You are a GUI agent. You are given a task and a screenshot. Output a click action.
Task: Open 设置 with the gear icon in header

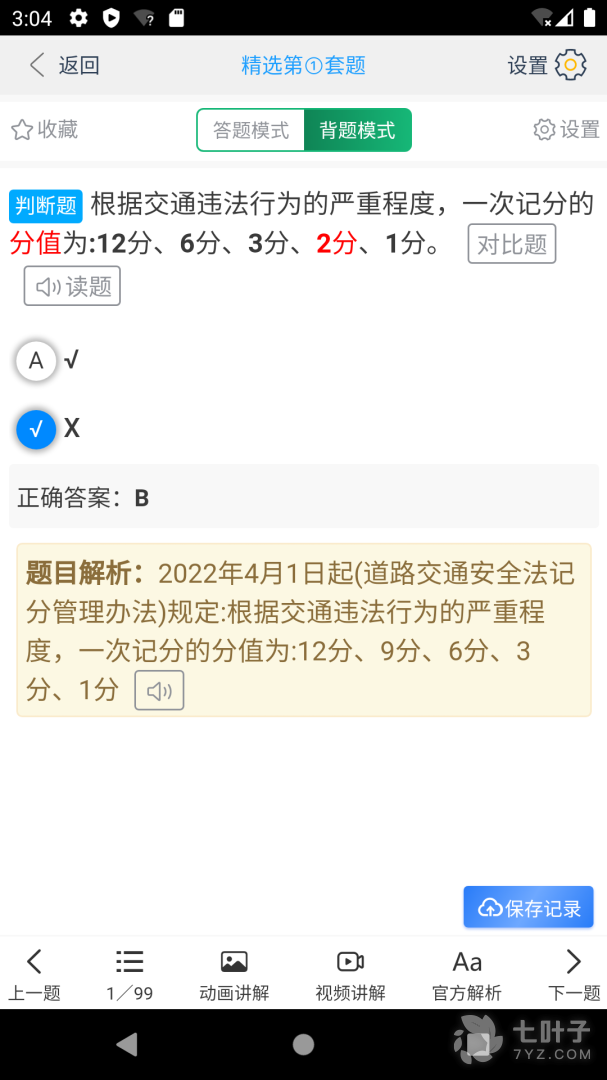click(x=547, y=65)
